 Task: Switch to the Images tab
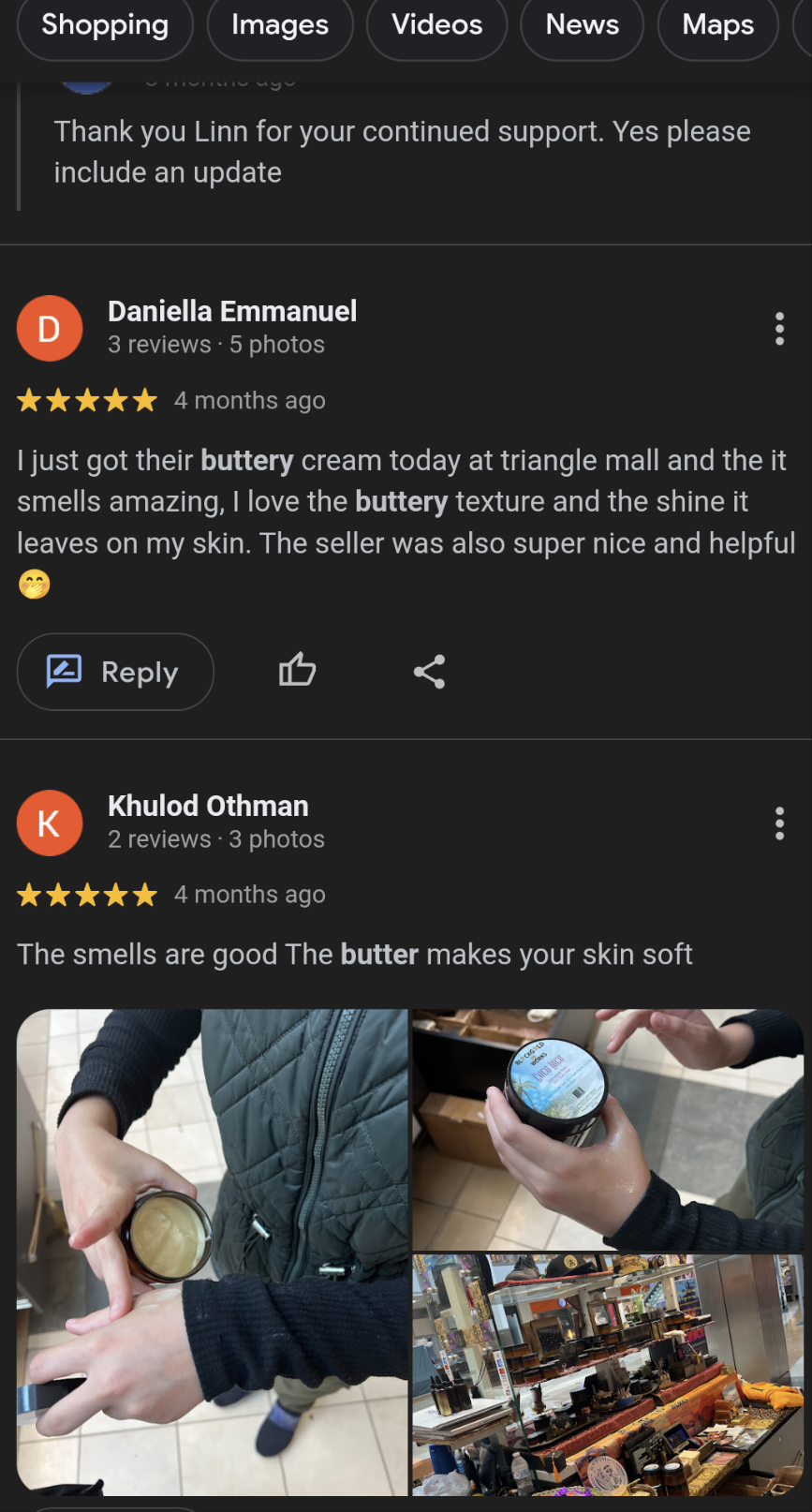(x=280, y=25)
